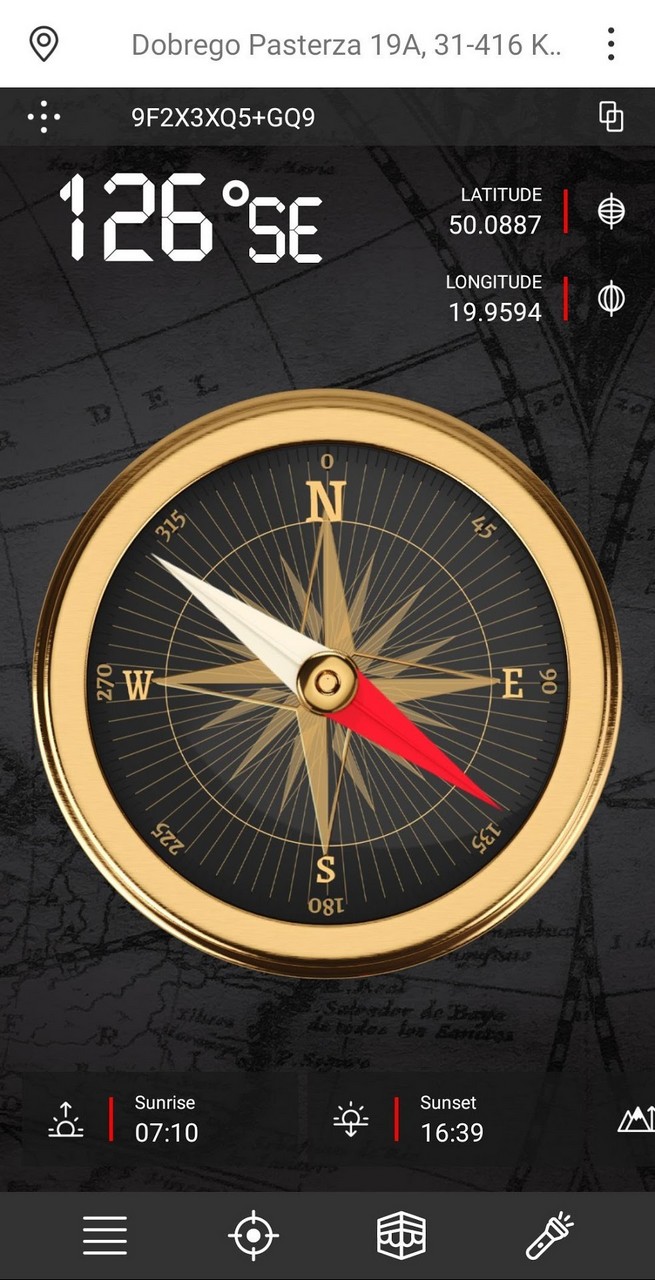Screen dimensions: 655x1280
Task: Tap the dotted grid icon beside plus code
Action: click(44, 117)
